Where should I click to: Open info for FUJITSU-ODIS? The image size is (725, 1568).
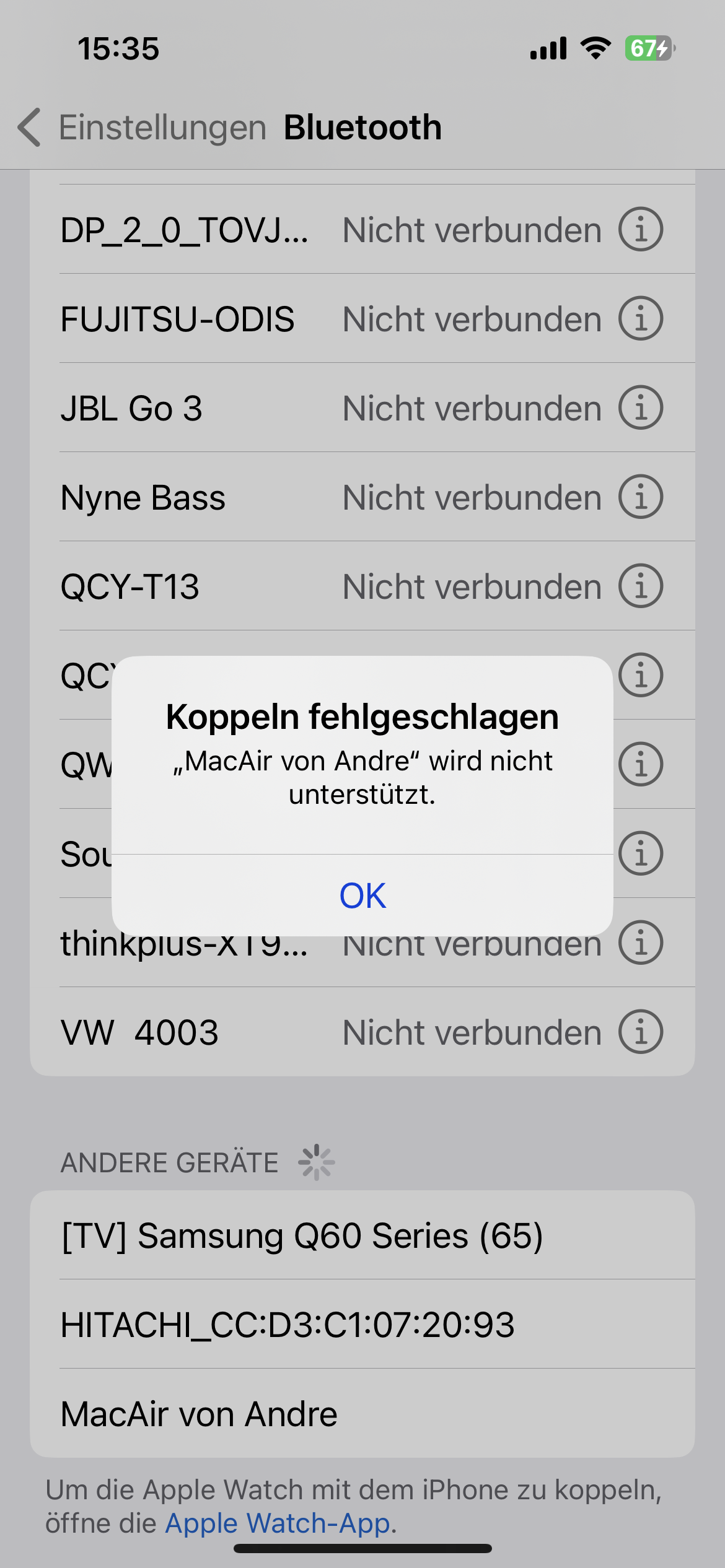641,318
